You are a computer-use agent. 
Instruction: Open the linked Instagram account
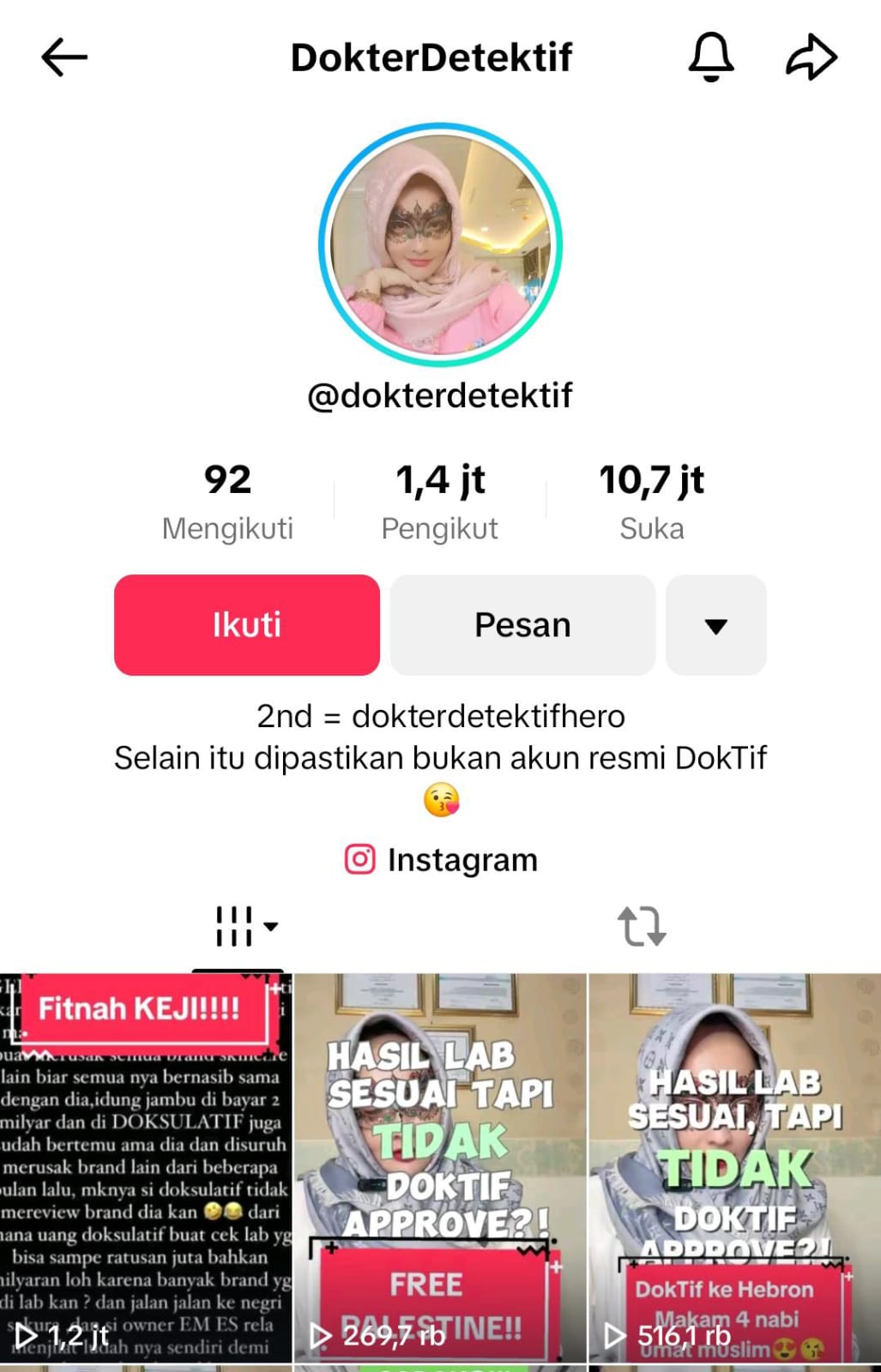[441, 859]
